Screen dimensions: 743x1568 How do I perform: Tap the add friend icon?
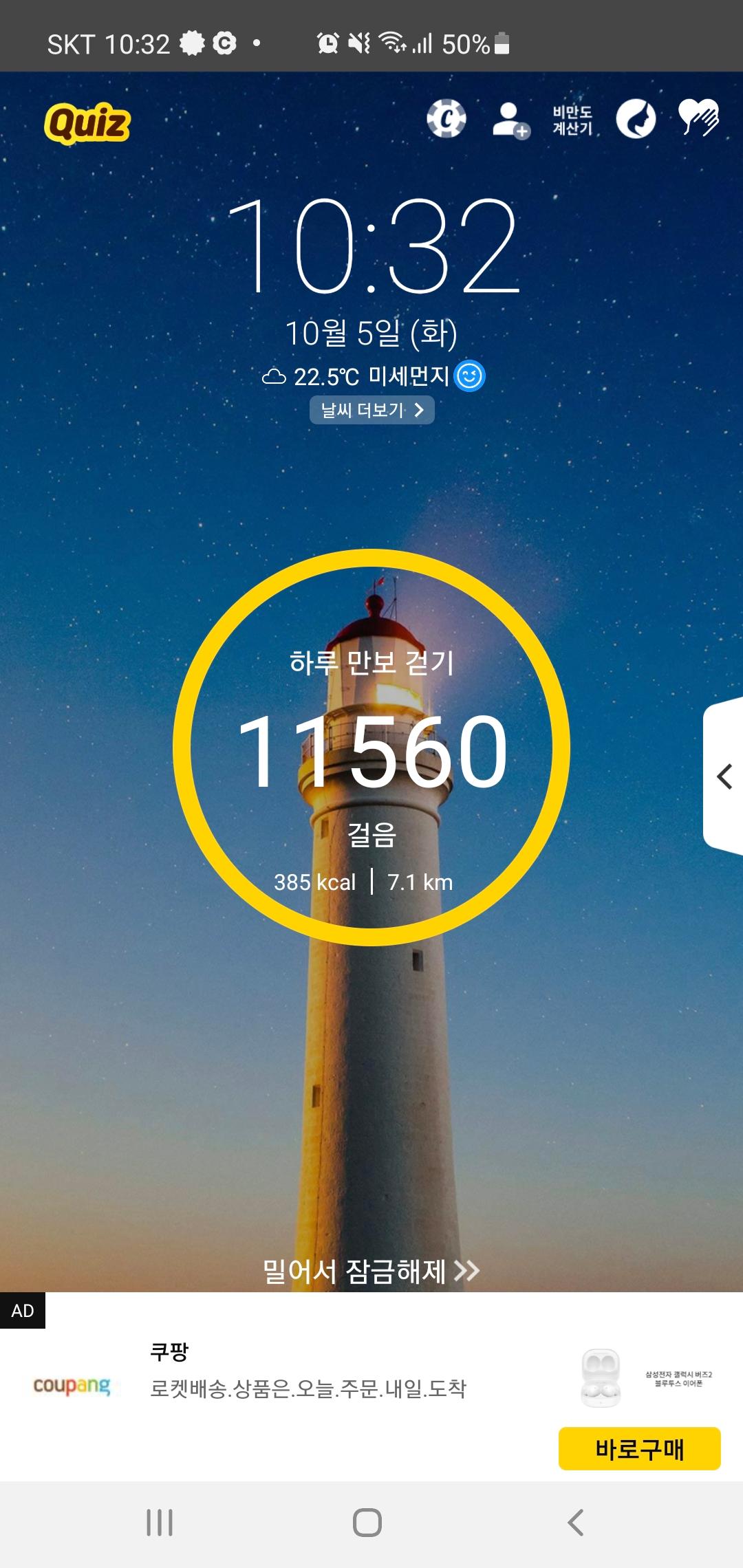coord(510,120)
